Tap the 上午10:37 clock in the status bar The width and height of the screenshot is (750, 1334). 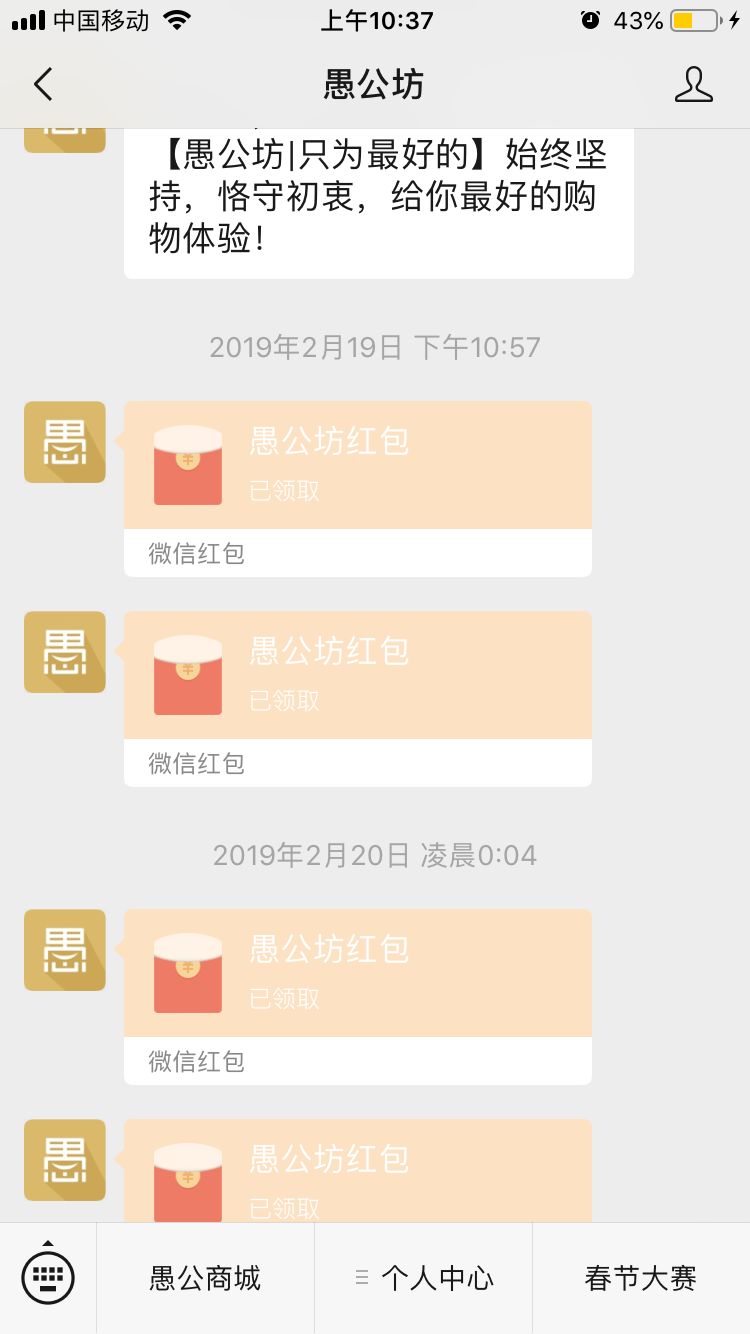point(375,18)
